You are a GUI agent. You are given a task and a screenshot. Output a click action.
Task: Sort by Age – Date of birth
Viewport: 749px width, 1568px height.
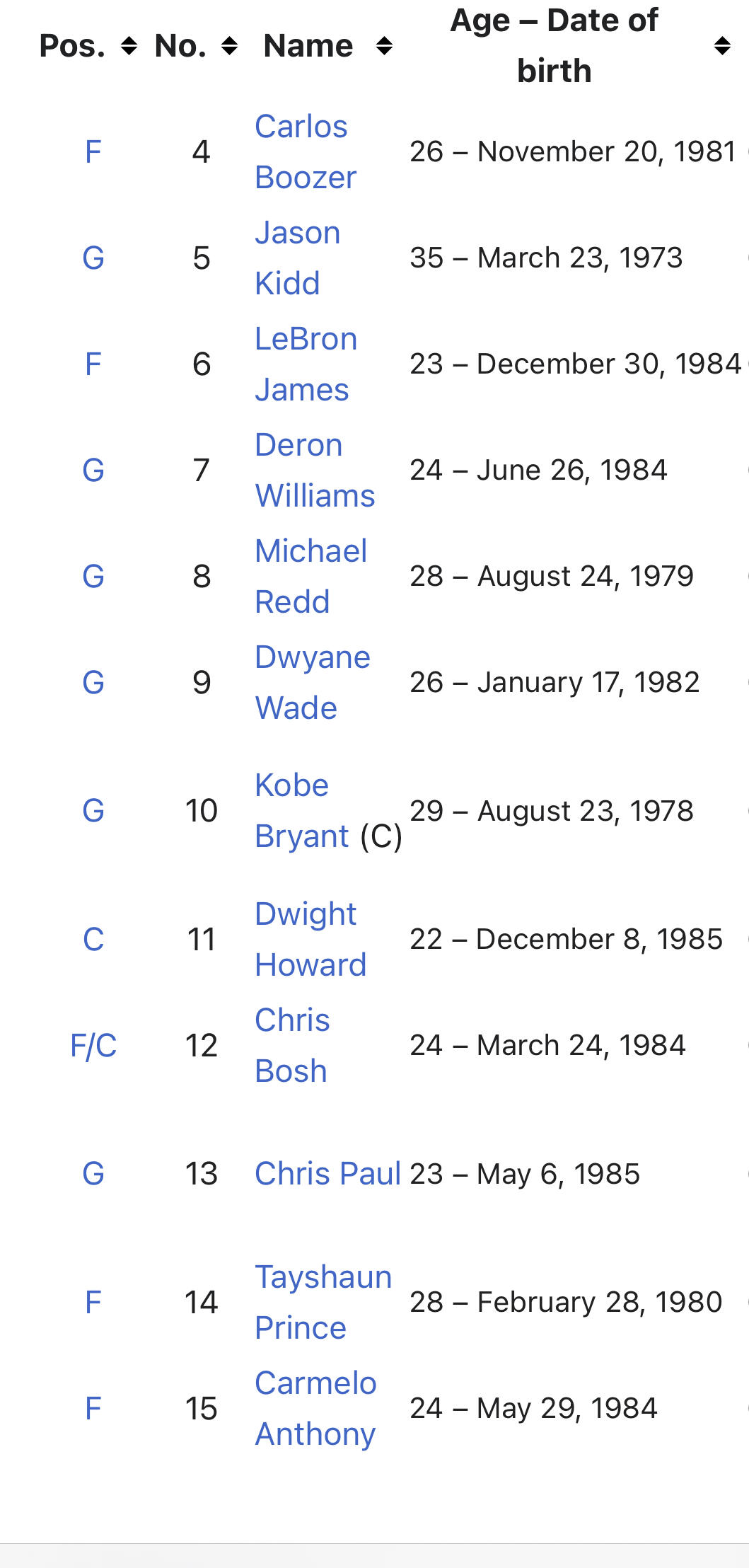(722, 46)
